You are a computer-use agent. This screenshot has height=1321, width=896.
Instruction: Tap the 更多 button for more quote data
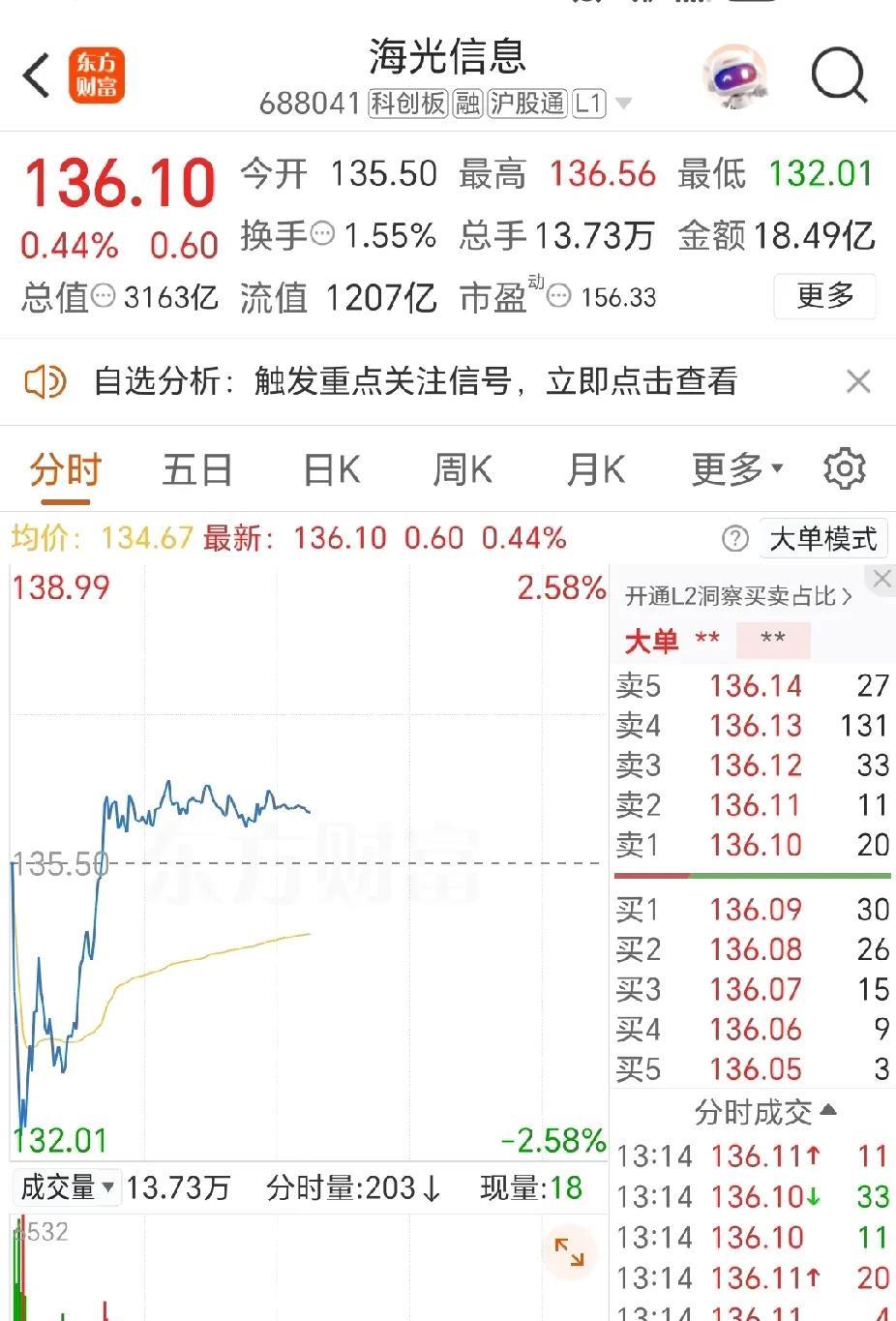tap(824, 296)
